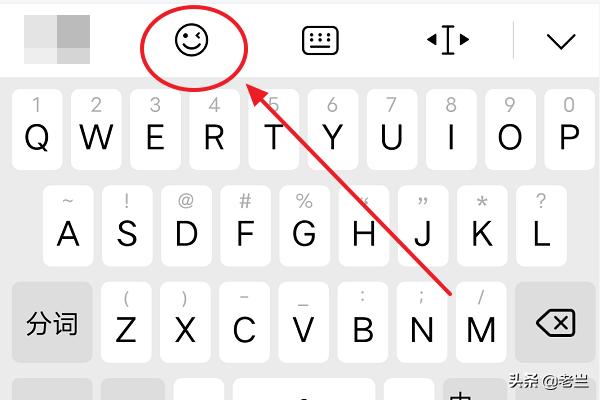Viewport: 600px width, 400px height.
Task: Type the letter D
Action: point(185,224)
